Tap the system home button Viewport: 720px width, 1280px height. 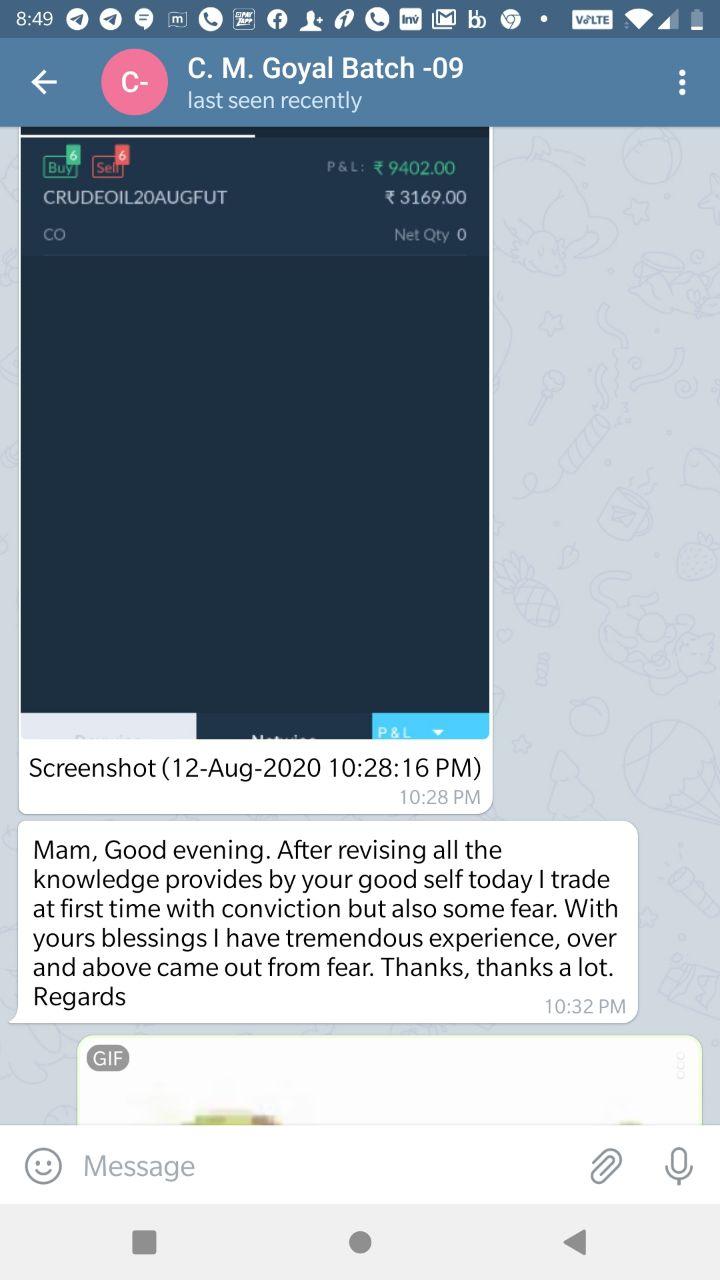pos(360,1242)
